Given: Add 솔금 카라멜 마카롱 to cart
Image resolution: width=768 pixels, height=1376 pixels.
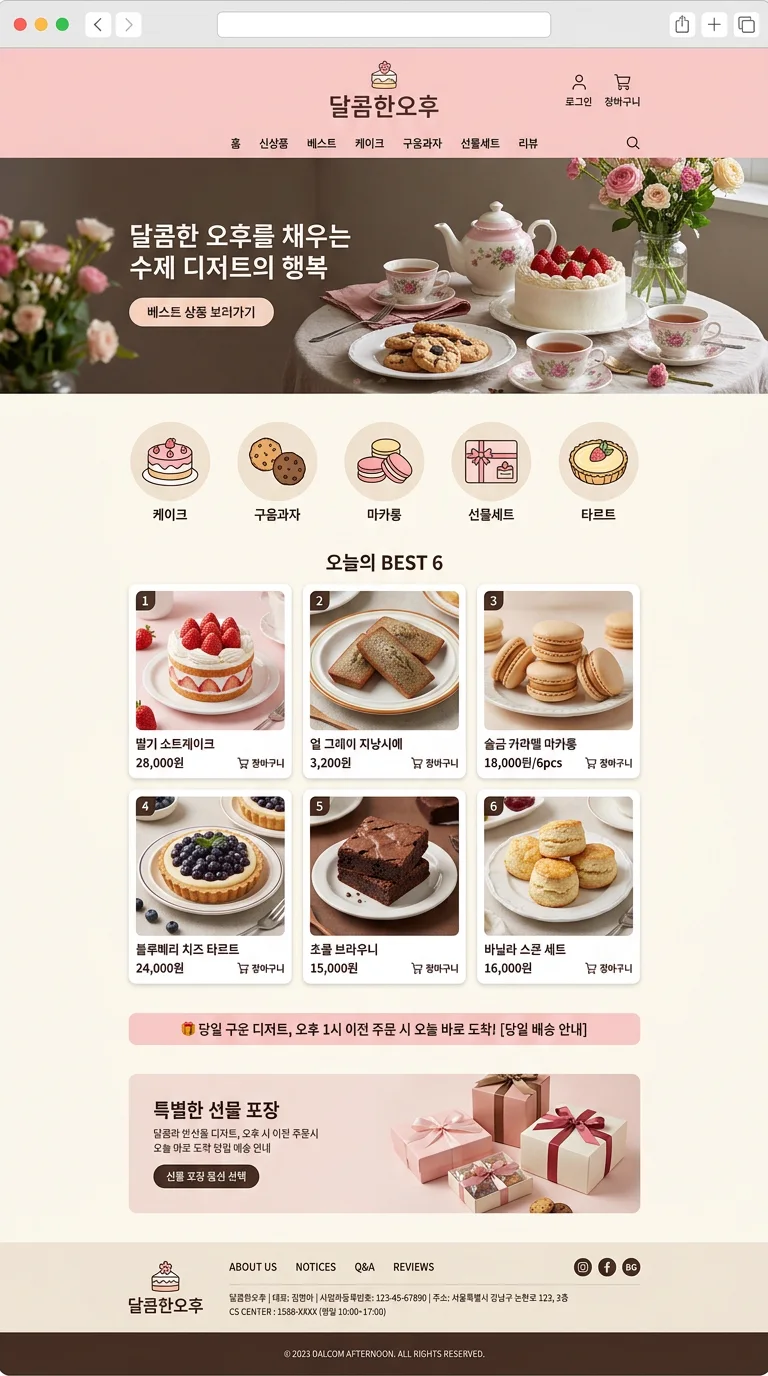Looking at the screenshot, I should 609,763.
